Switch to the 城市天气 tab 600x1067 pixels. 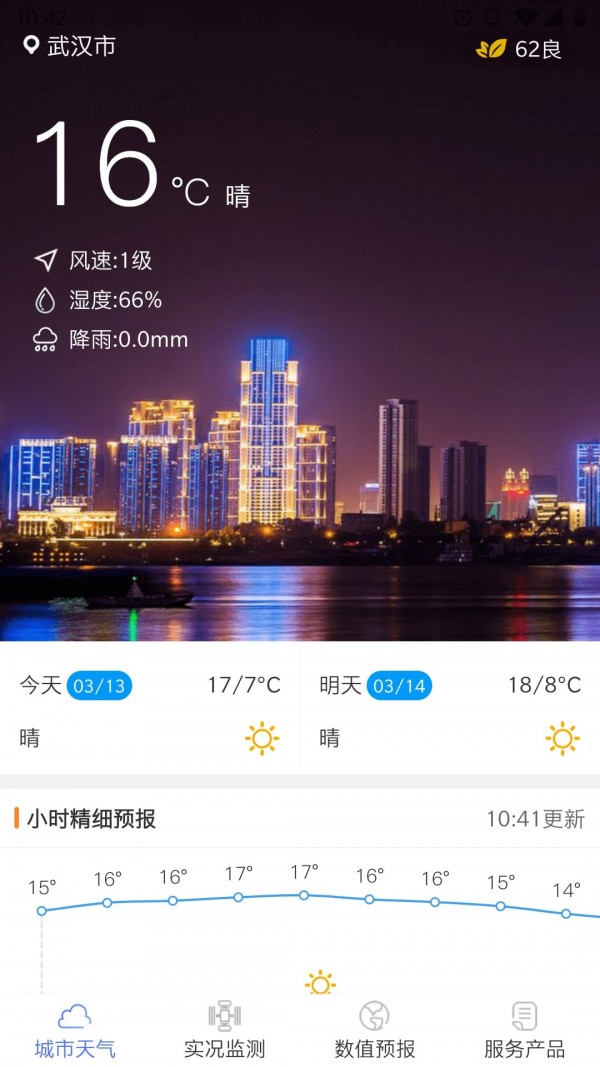[75, 1031]
